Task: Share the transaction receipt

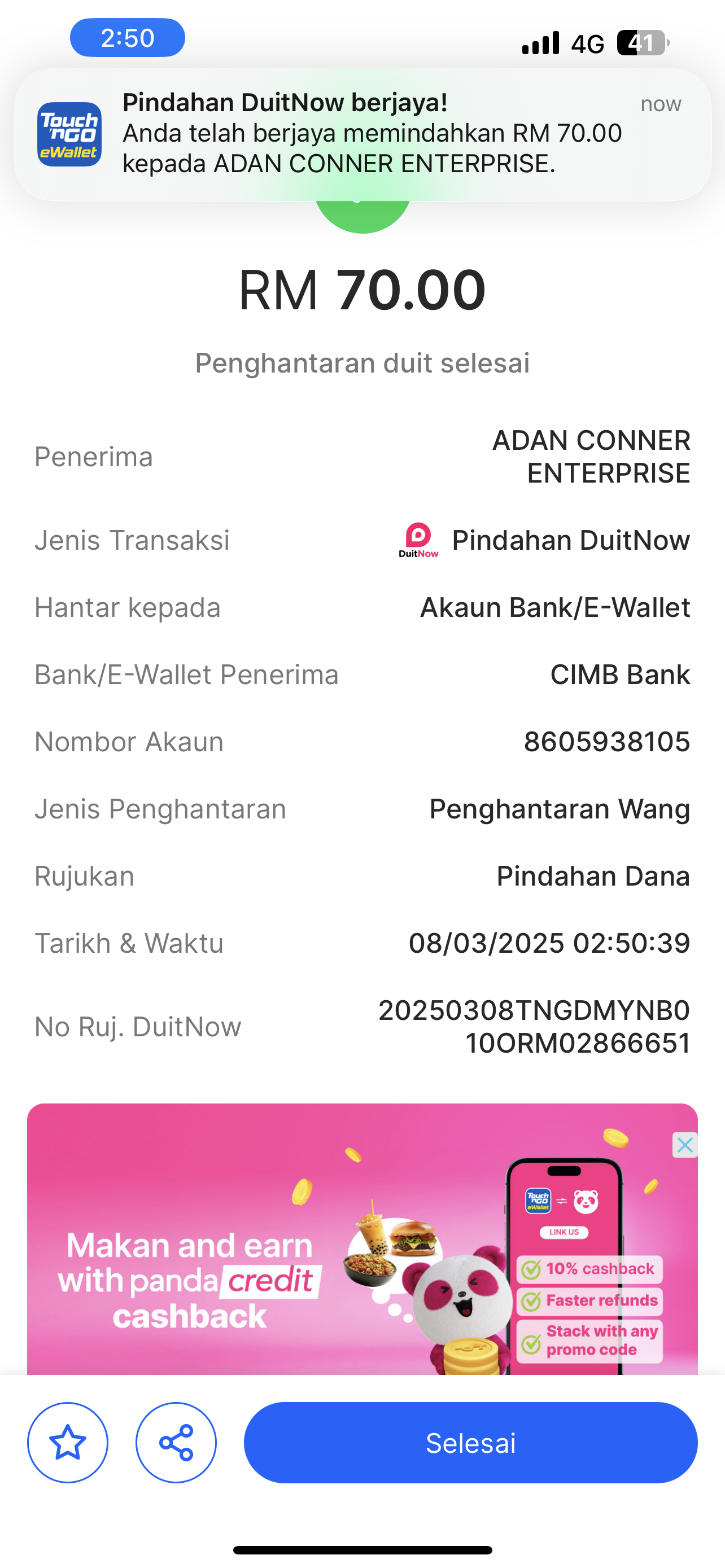Action: pyautogui.click(x=176, y=1442)
